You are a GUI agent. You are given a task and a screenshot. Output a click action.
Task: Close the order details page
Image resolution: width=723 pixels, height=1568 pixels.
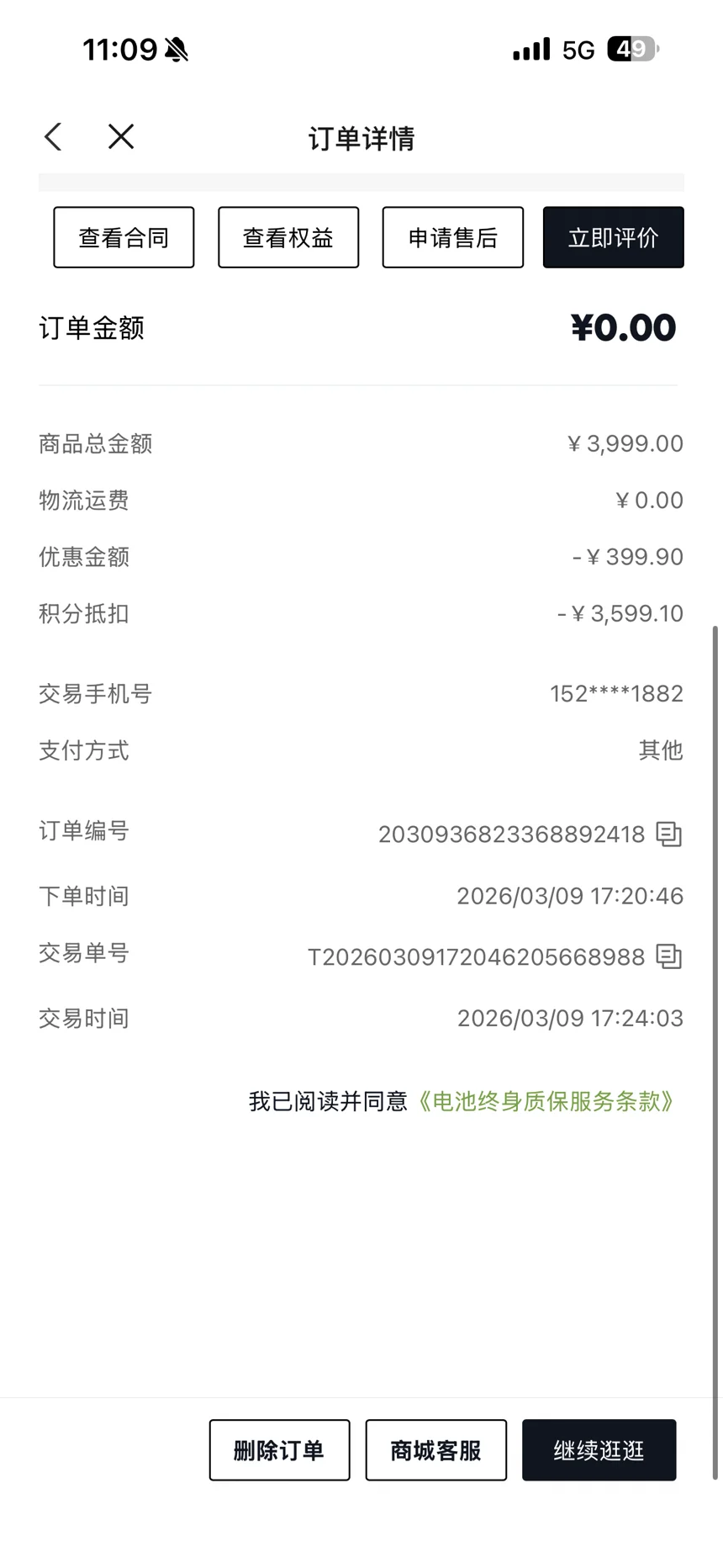[x=121, y=137]
